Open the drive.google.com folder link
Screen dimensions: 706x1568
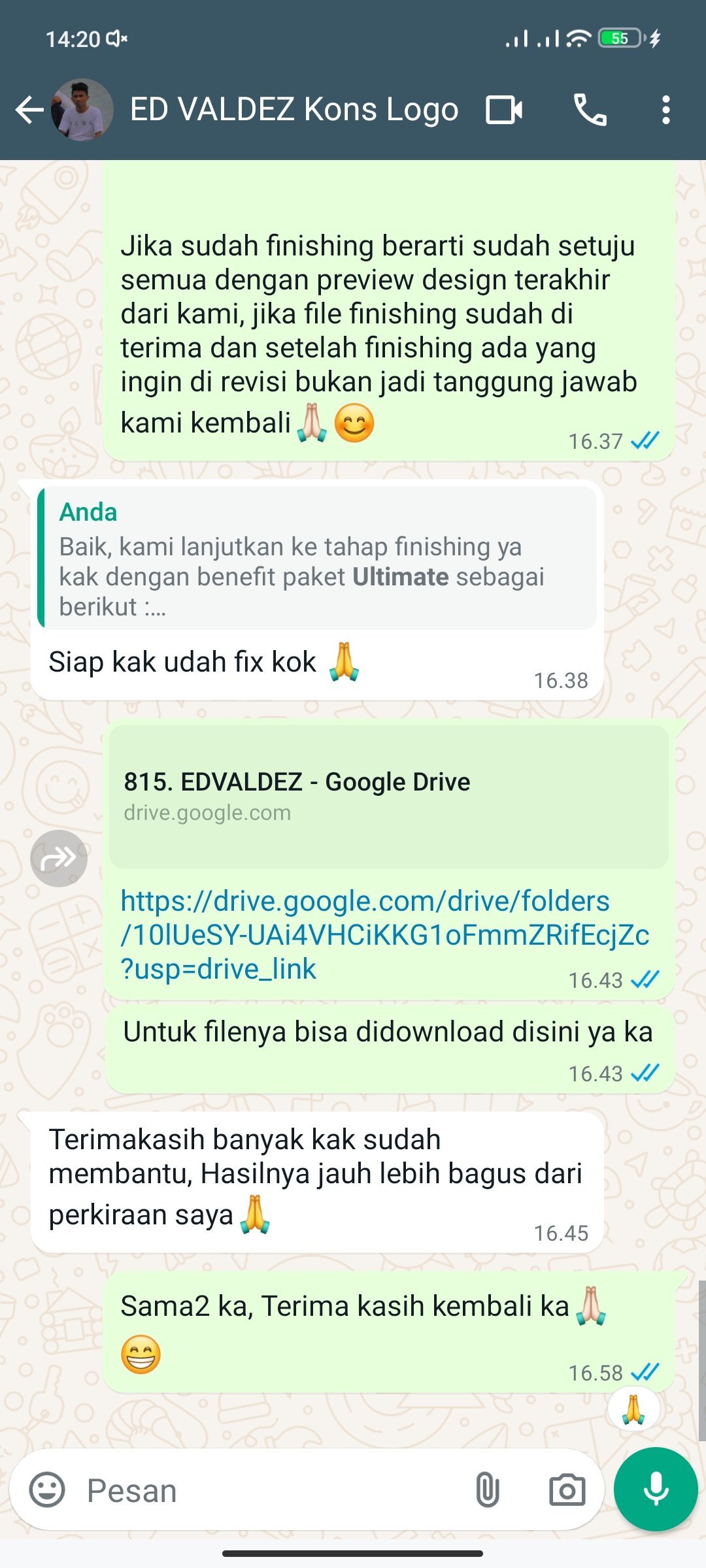click(384, 934)
